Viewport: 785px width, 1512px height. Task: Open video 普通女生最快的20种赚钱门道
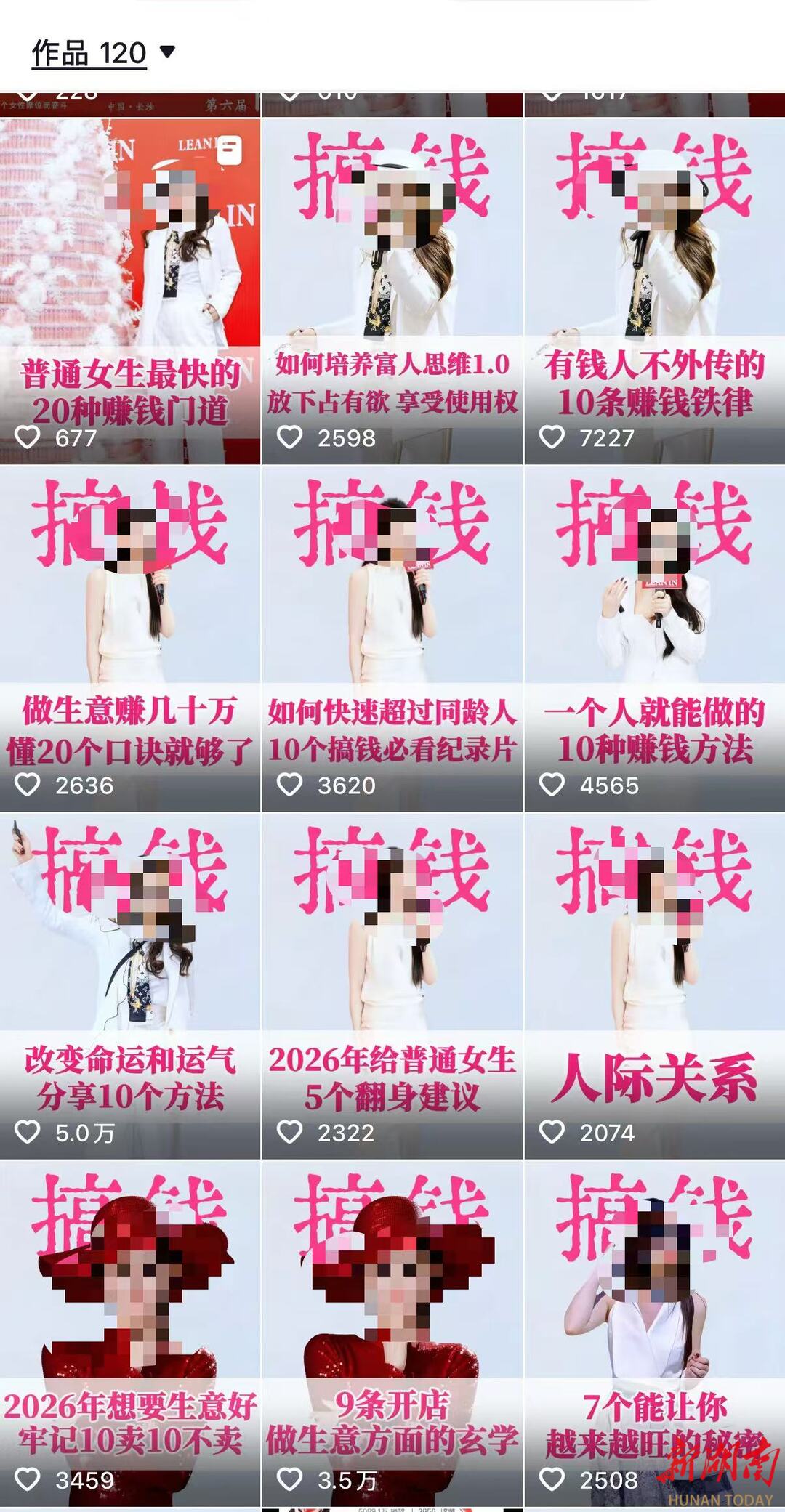(x=130, y=291)
